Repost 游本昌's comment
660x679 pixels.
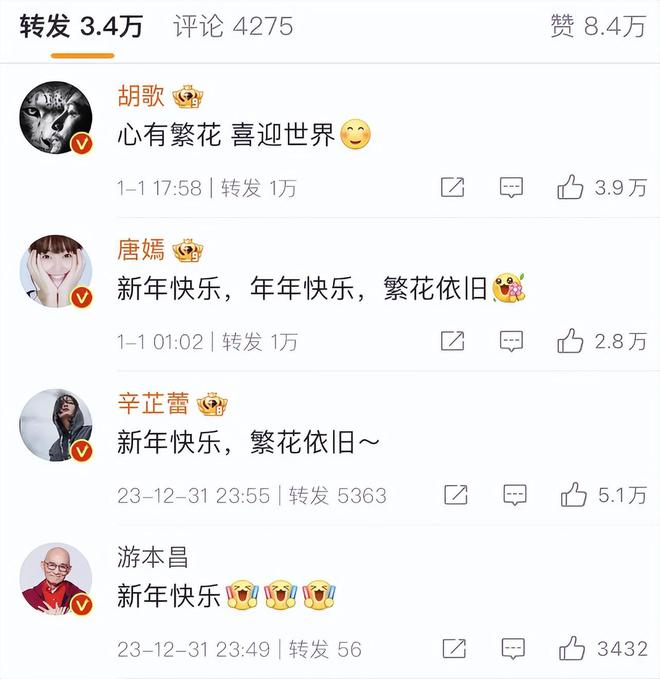click(455, 648)
